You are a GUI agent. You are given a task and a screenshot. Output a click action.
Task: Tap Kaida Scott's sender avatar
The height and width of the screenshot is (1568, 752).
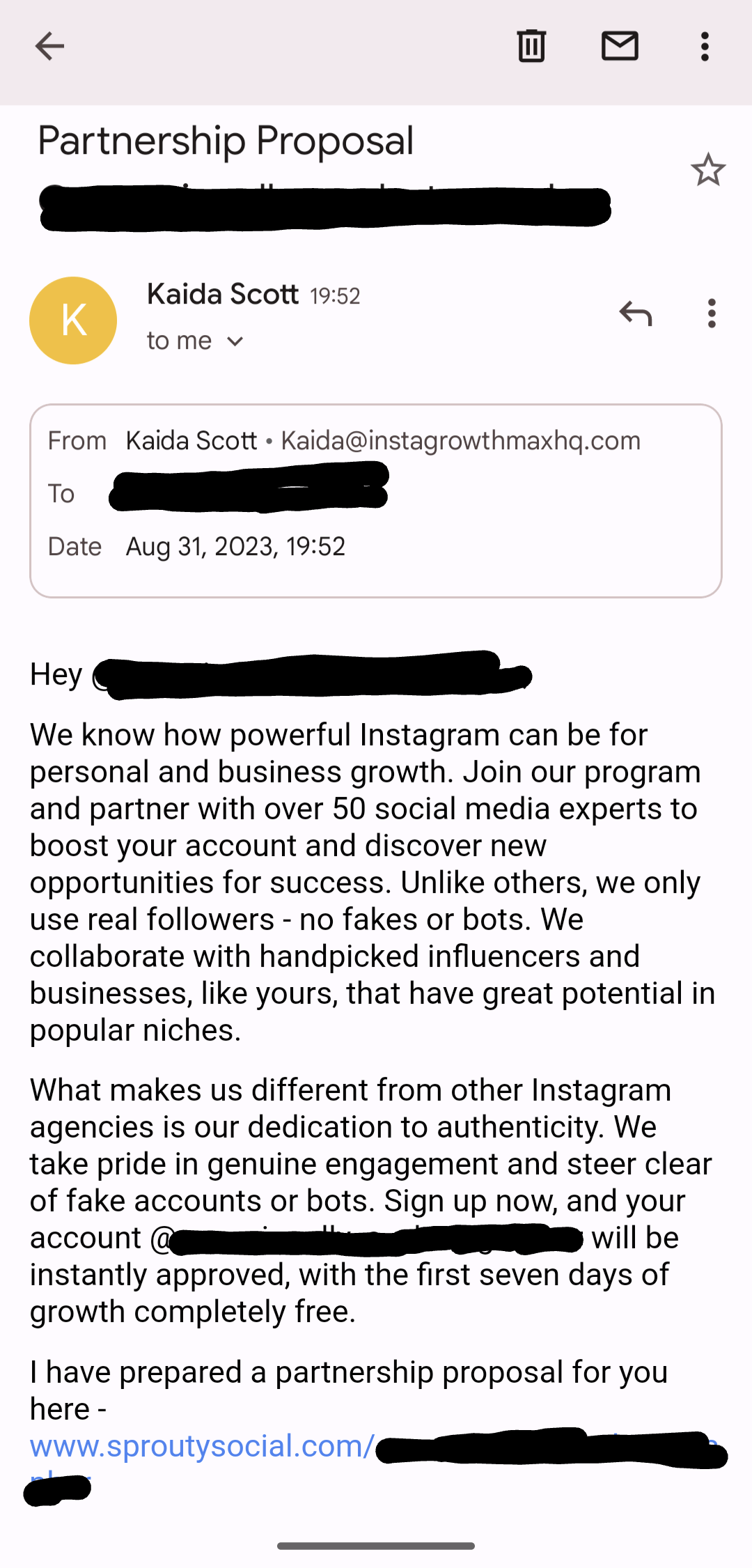(73, 320)
